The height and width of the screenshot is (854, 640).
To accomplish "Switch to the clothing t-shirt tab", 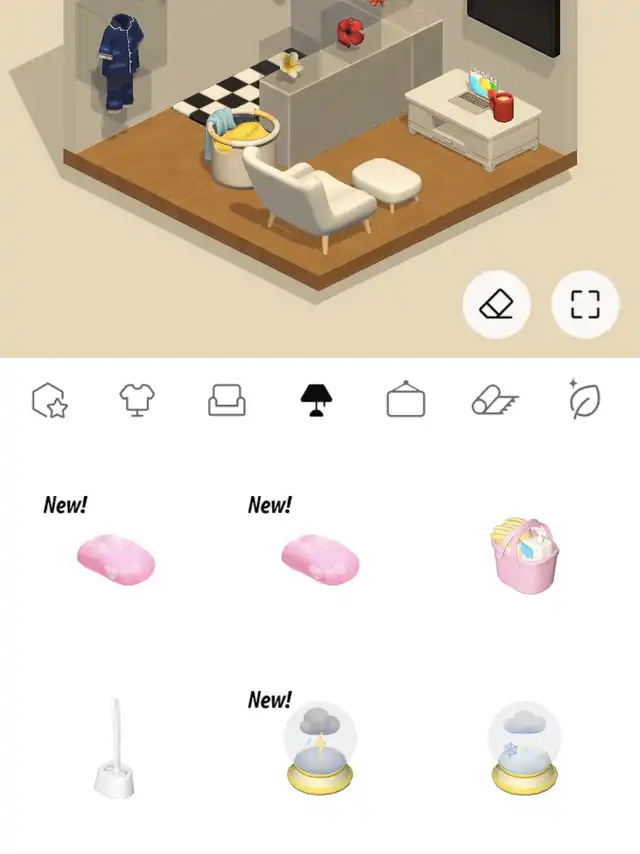I will [137, 401].
